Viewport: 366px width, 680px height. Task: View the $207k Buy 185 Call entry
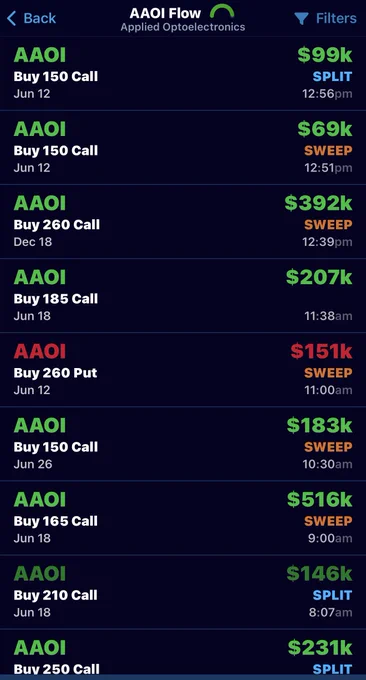(183, 296)
